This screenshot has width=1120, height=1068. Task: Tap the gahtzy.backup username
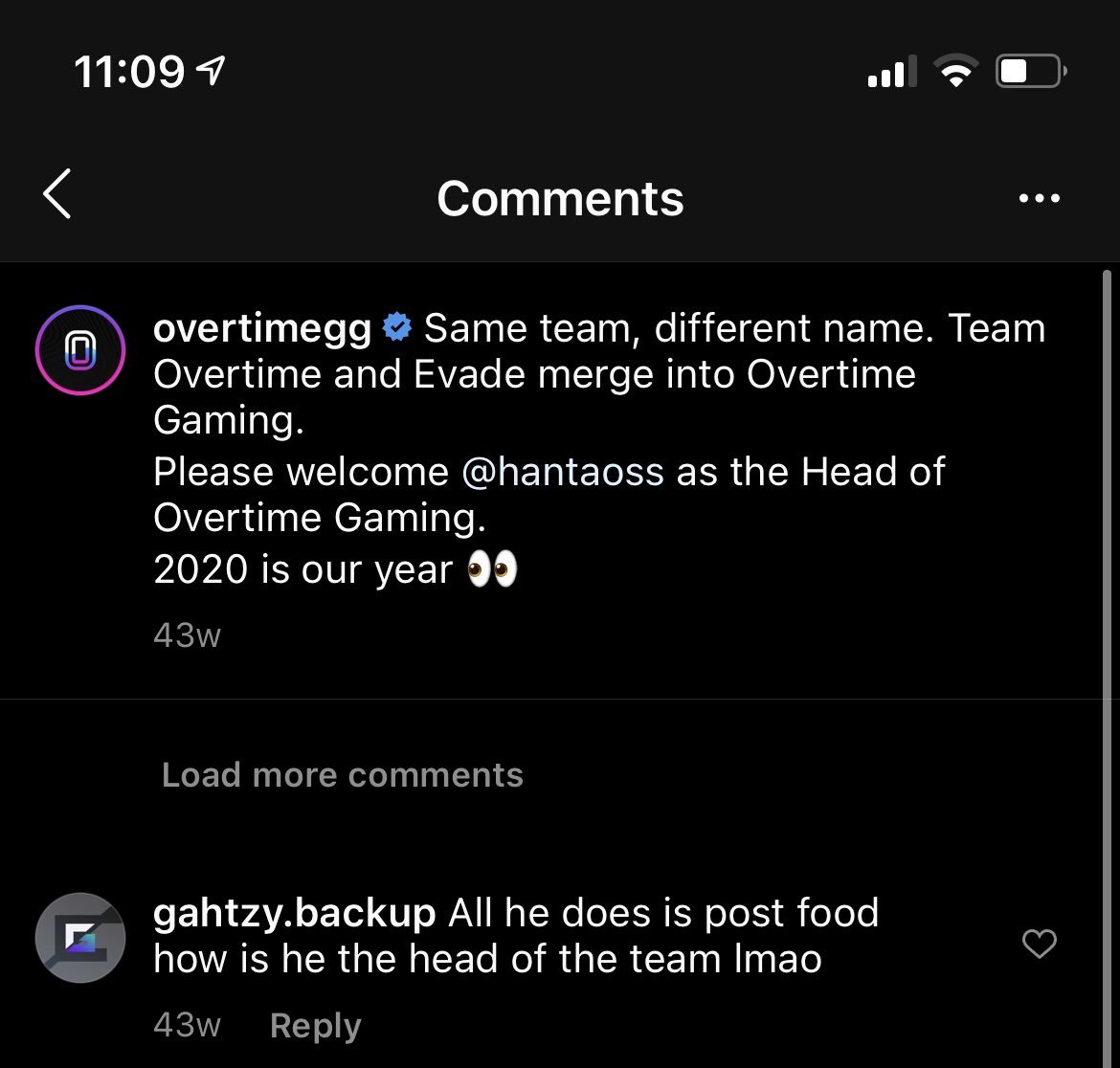tap(294, 913)
